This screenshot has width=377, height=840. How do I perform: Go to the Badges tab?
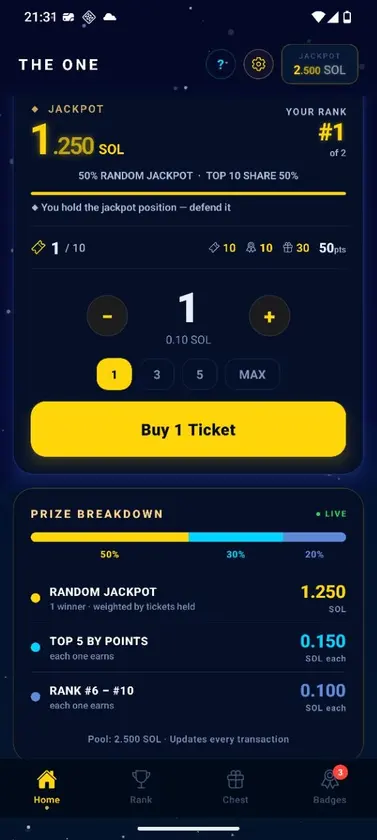[x=330, y=787]
